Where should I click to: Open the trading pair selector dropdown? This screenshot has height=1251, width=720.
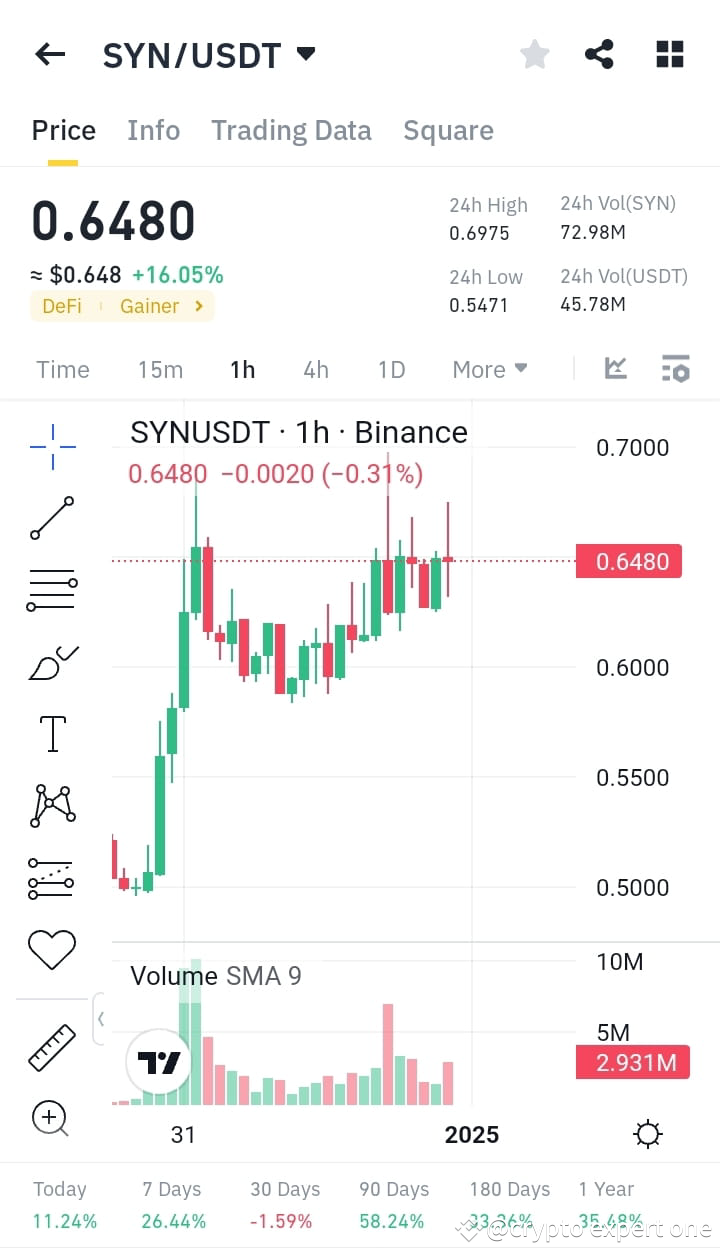306,54
